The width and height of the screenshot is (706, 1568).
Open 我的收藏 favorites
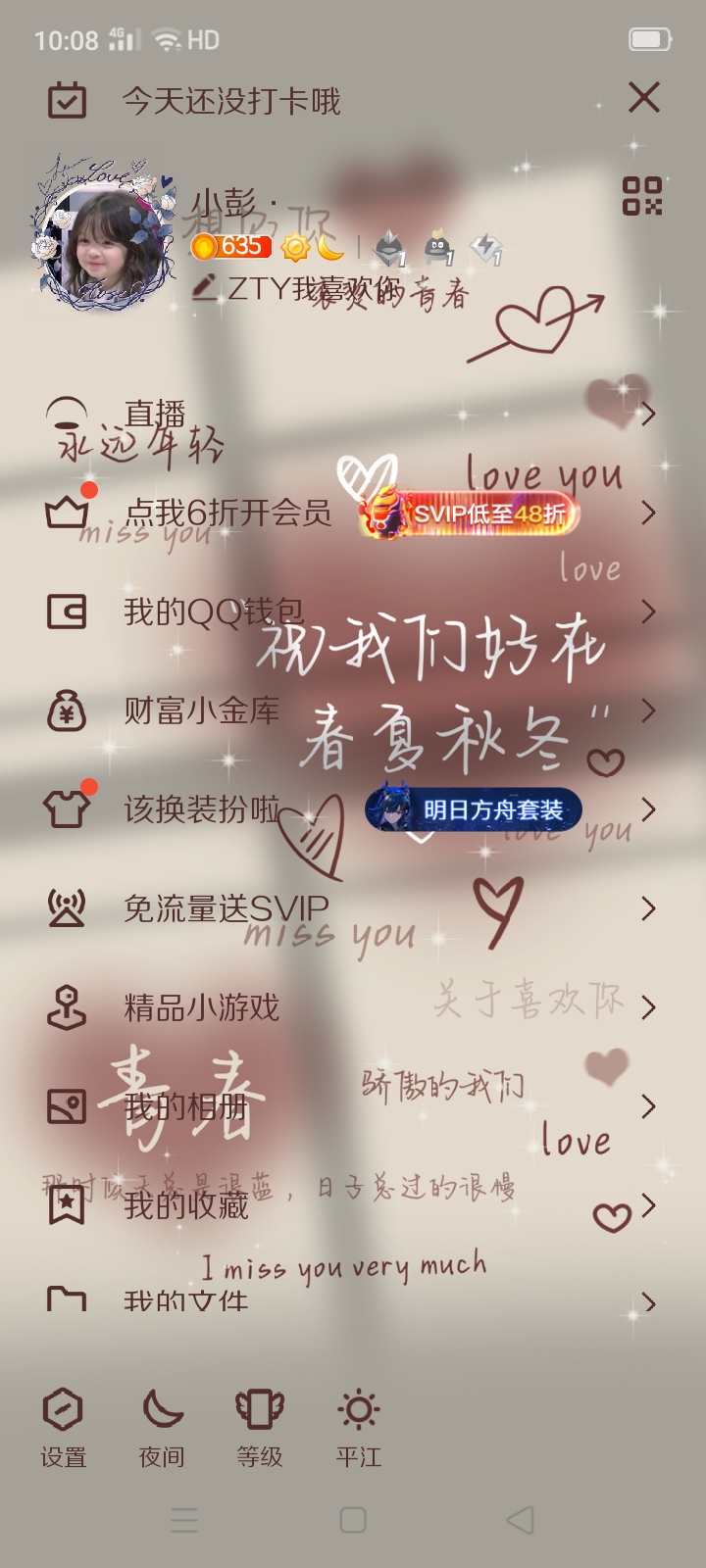pos(186,1205)
